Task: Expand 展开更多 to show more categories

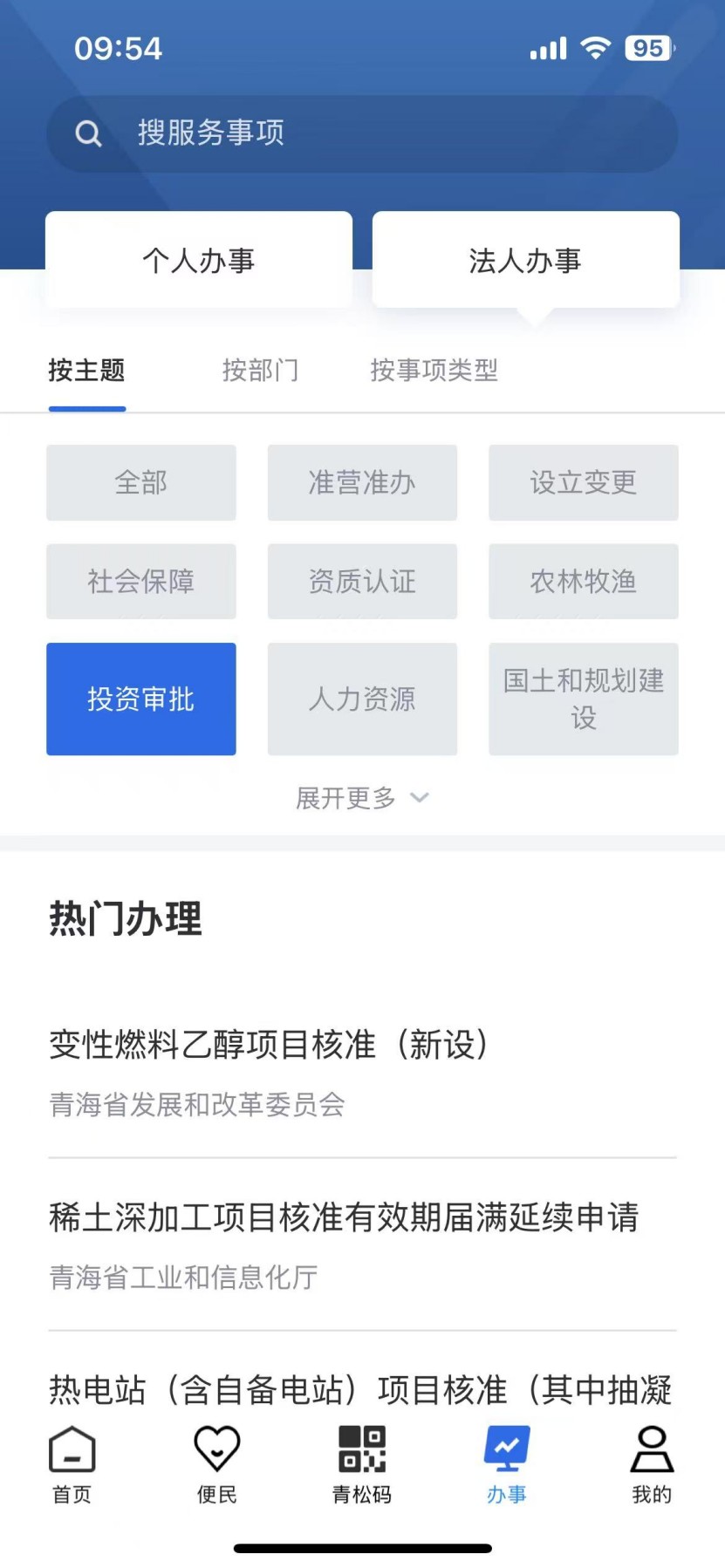Action: [x=345, y=798]
